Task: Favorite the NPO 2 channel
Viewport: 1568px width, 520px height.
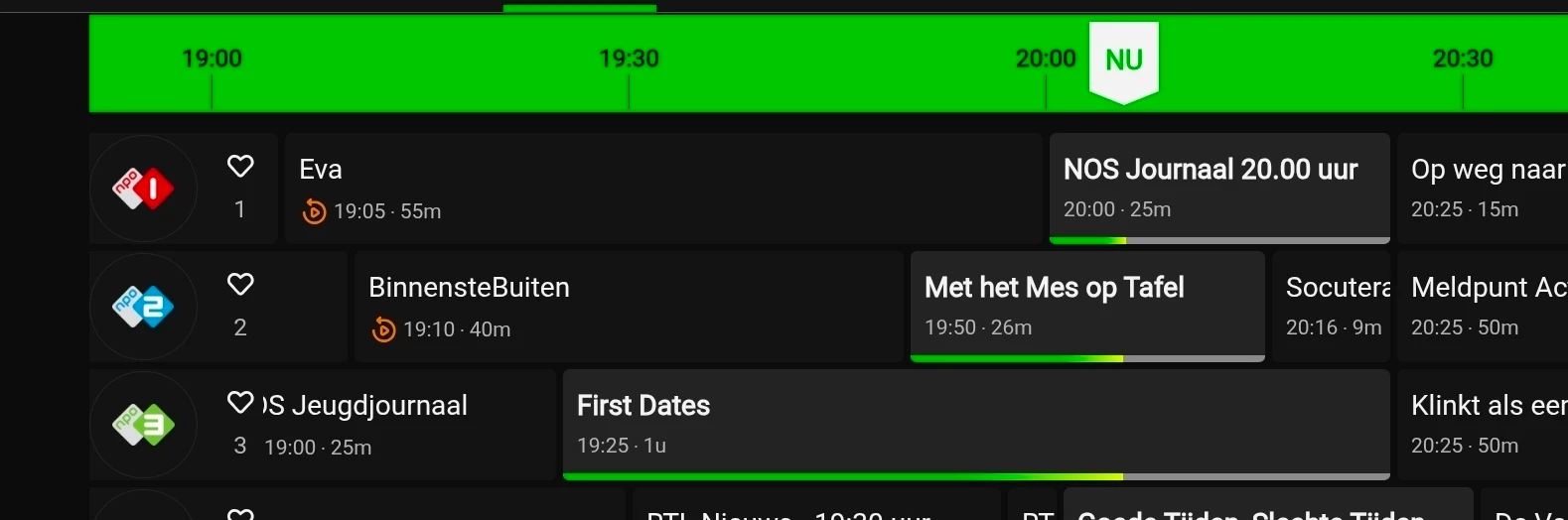Action: click(x=240, y=284)
